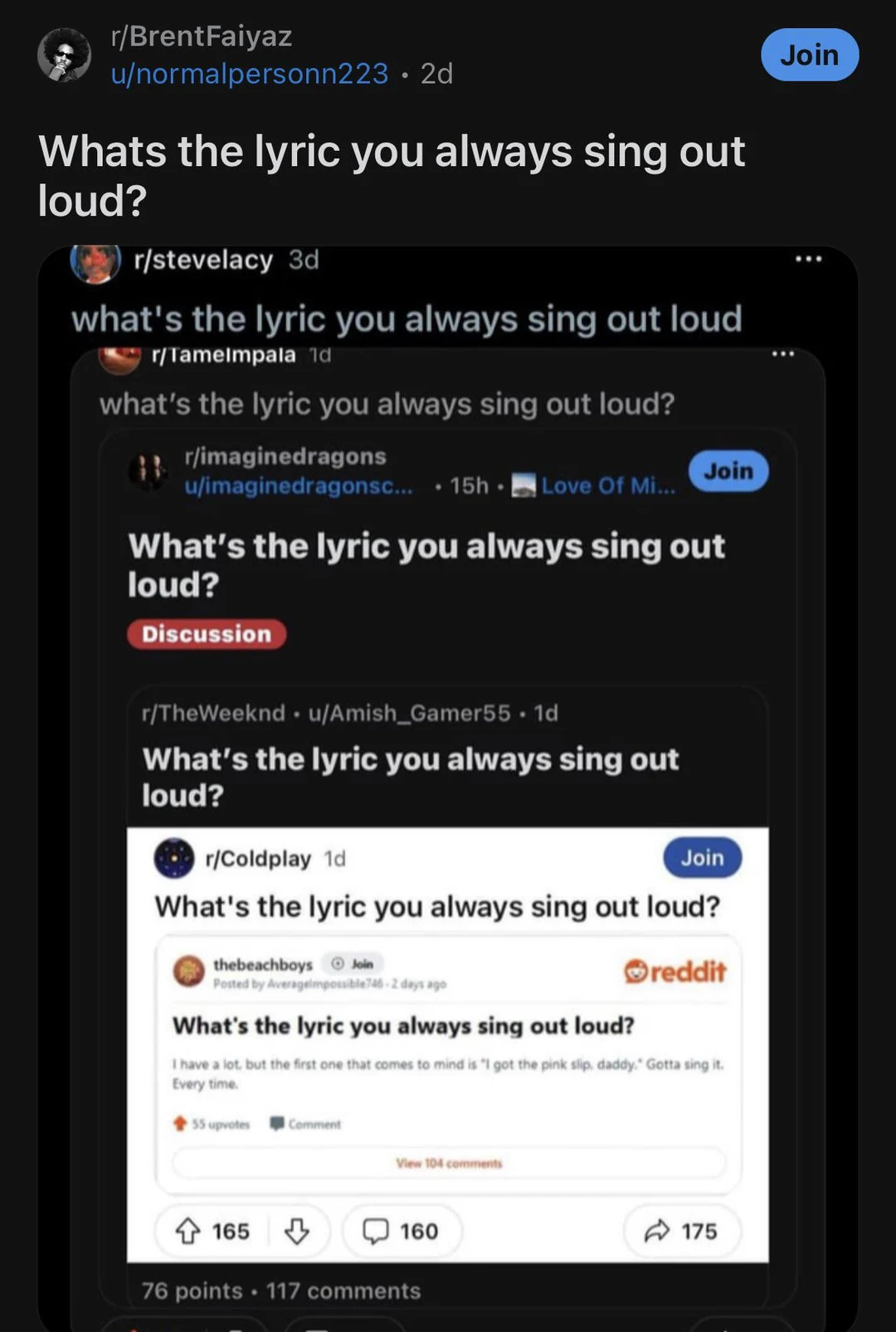Click the thebeachboys community avatar

(x=189, y=971)
